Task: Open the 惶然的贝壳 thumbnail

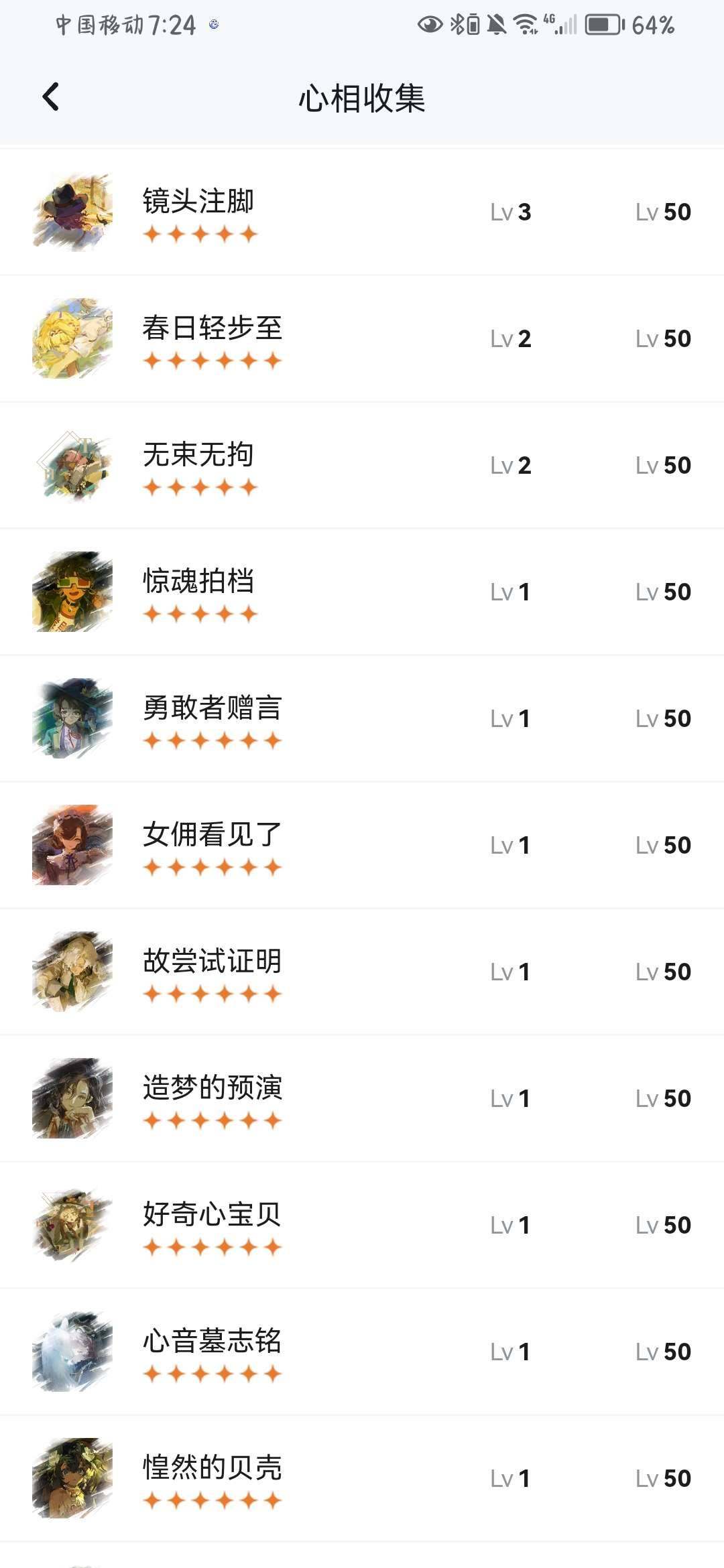Action: coord(72,1479)
